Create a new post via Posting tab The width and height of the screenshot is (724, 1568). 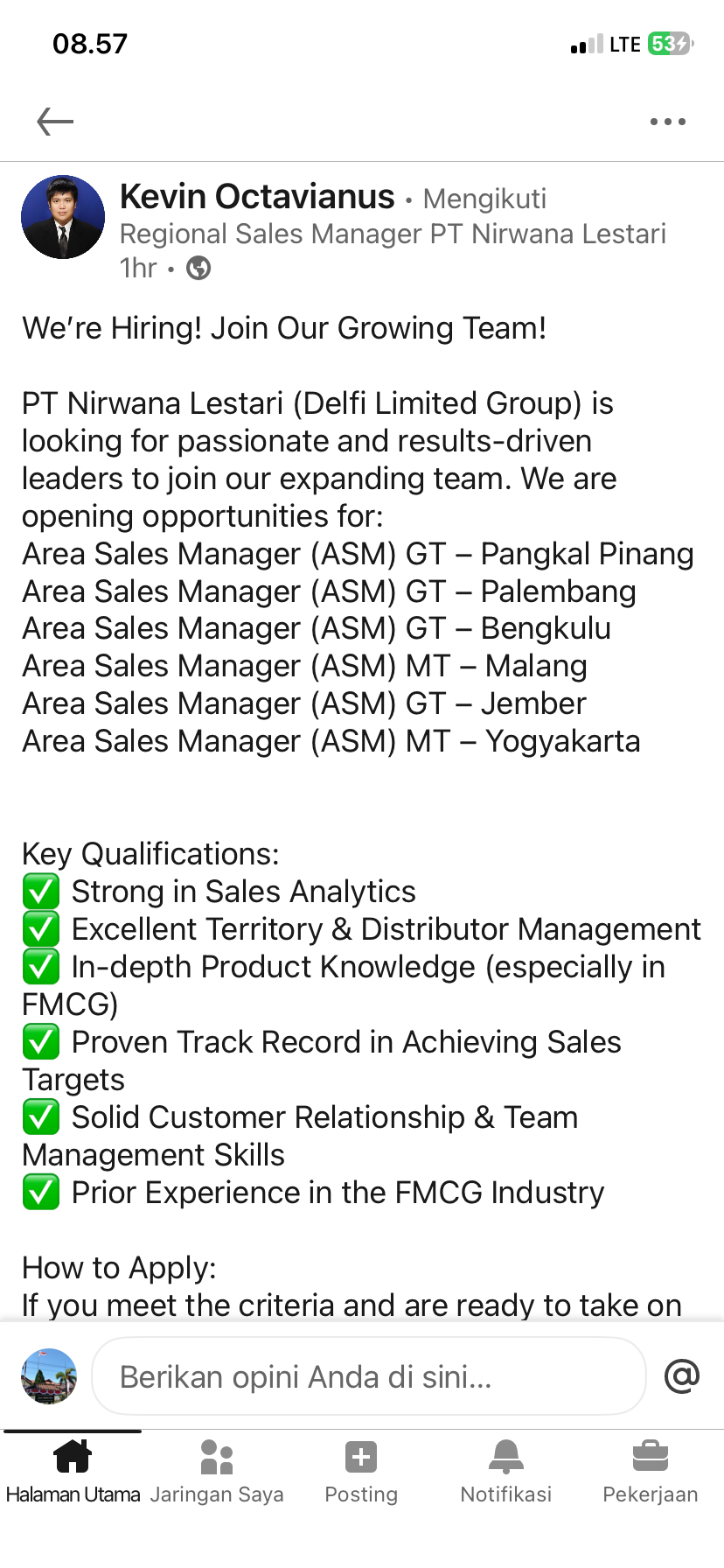[x=361, y=1472]
